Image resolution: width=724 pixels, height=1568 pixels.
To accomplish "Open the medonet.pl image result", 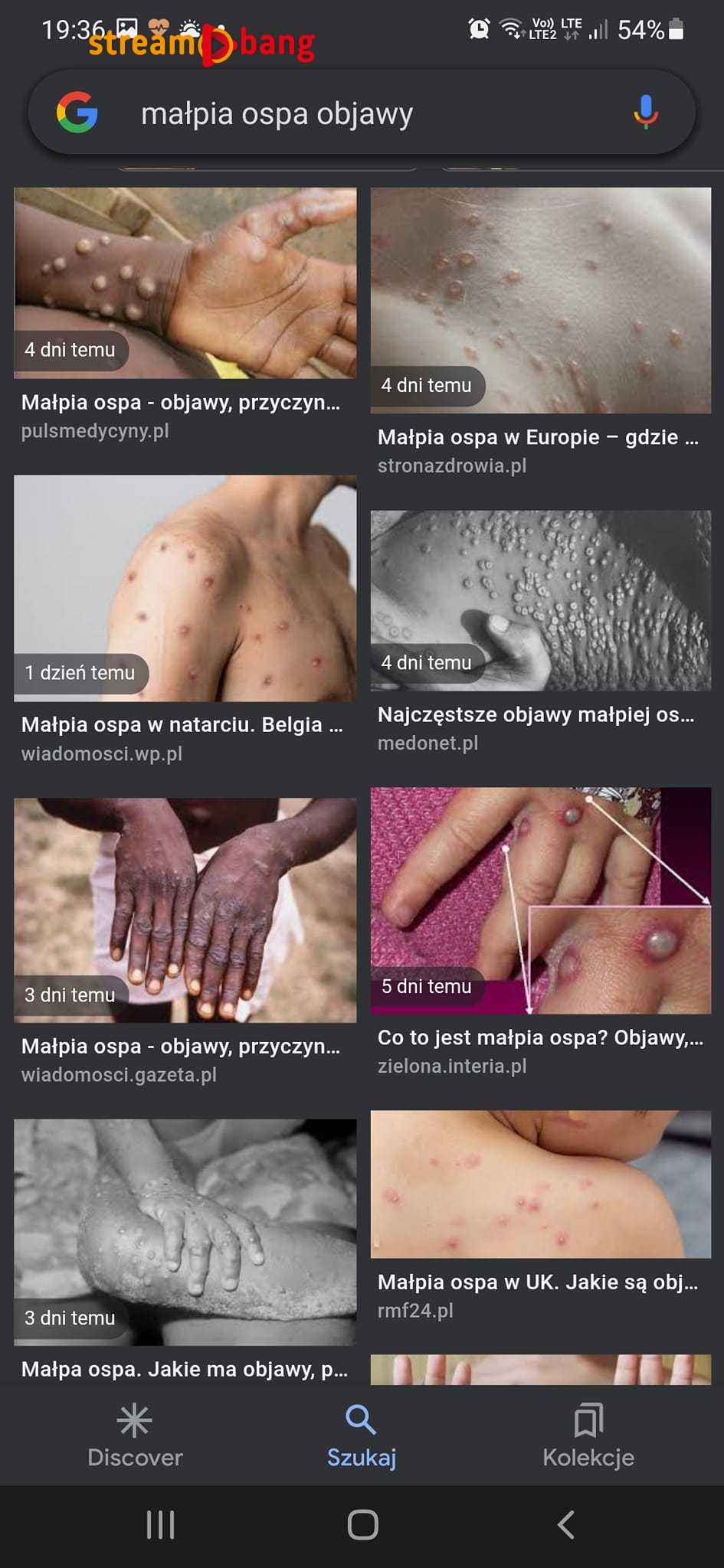I will point(540,600).
